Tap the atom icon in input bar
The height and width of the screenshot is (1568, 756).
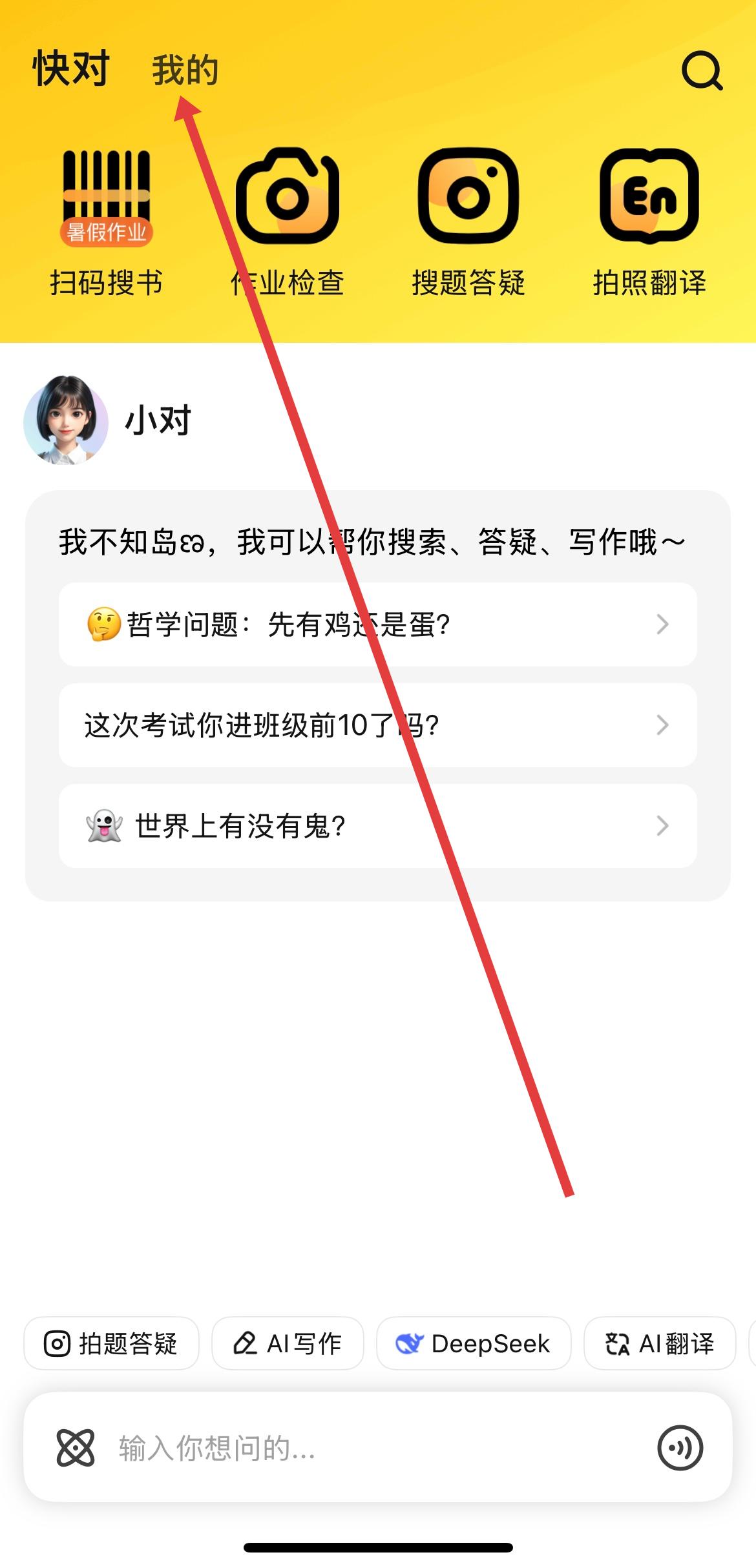point(76,1448)
